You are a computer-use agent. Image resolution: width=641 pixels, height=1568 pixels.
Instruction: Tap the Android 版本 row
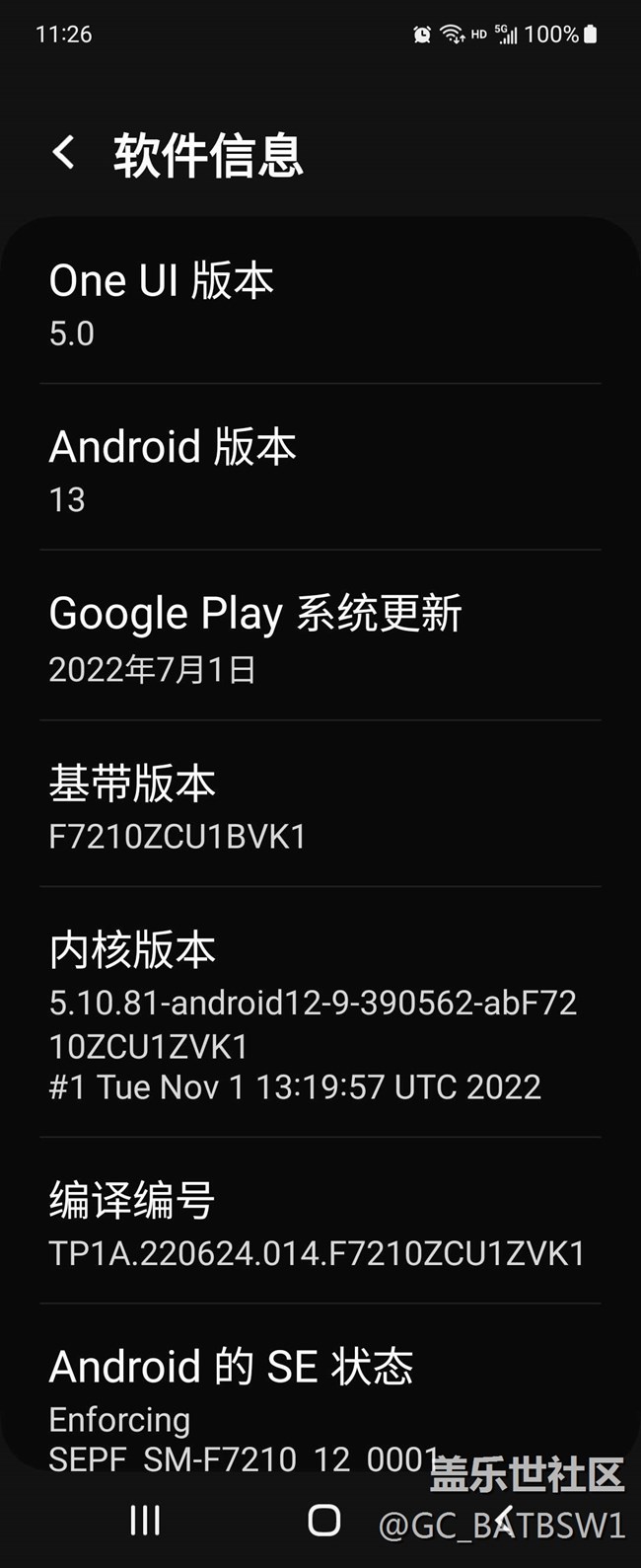(320, 470)
